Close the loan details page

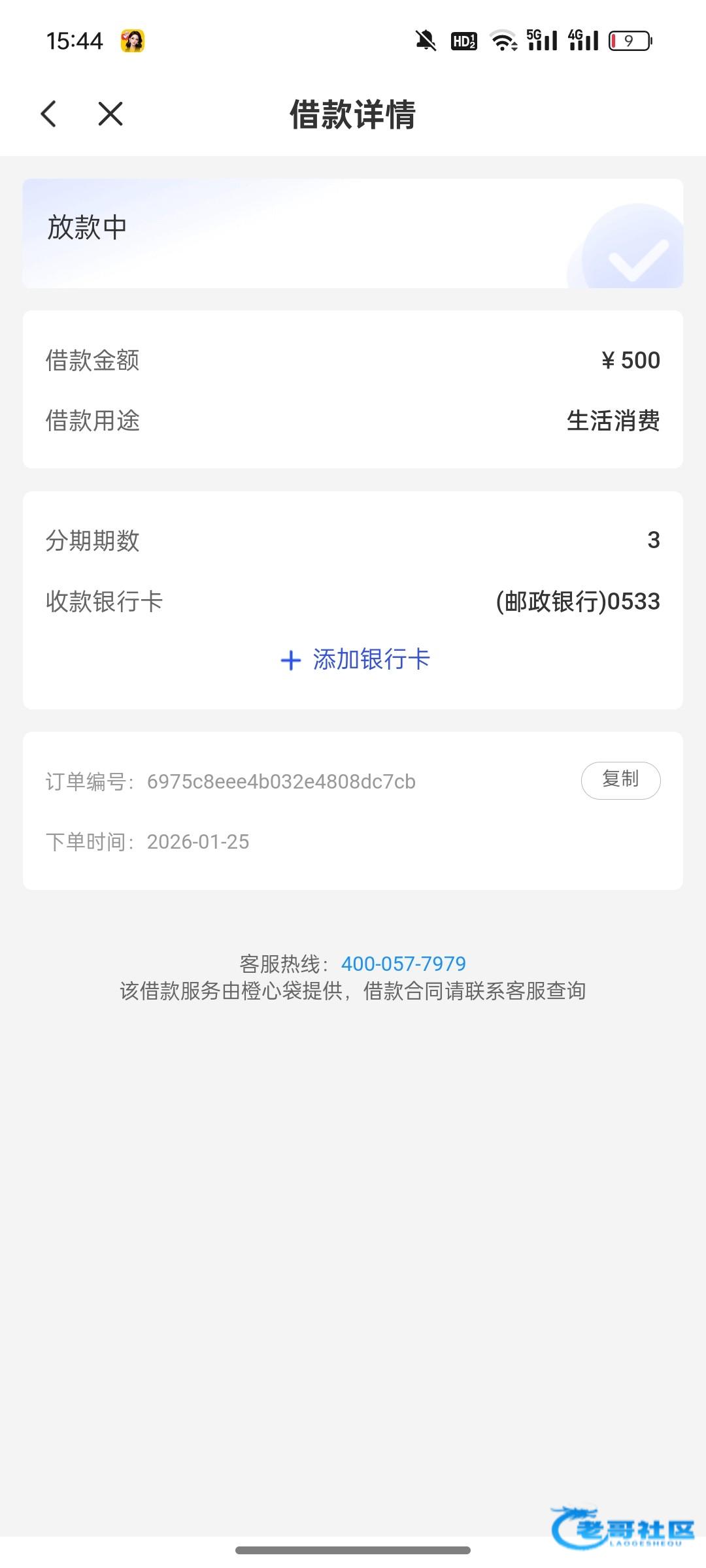pos(110,114)
